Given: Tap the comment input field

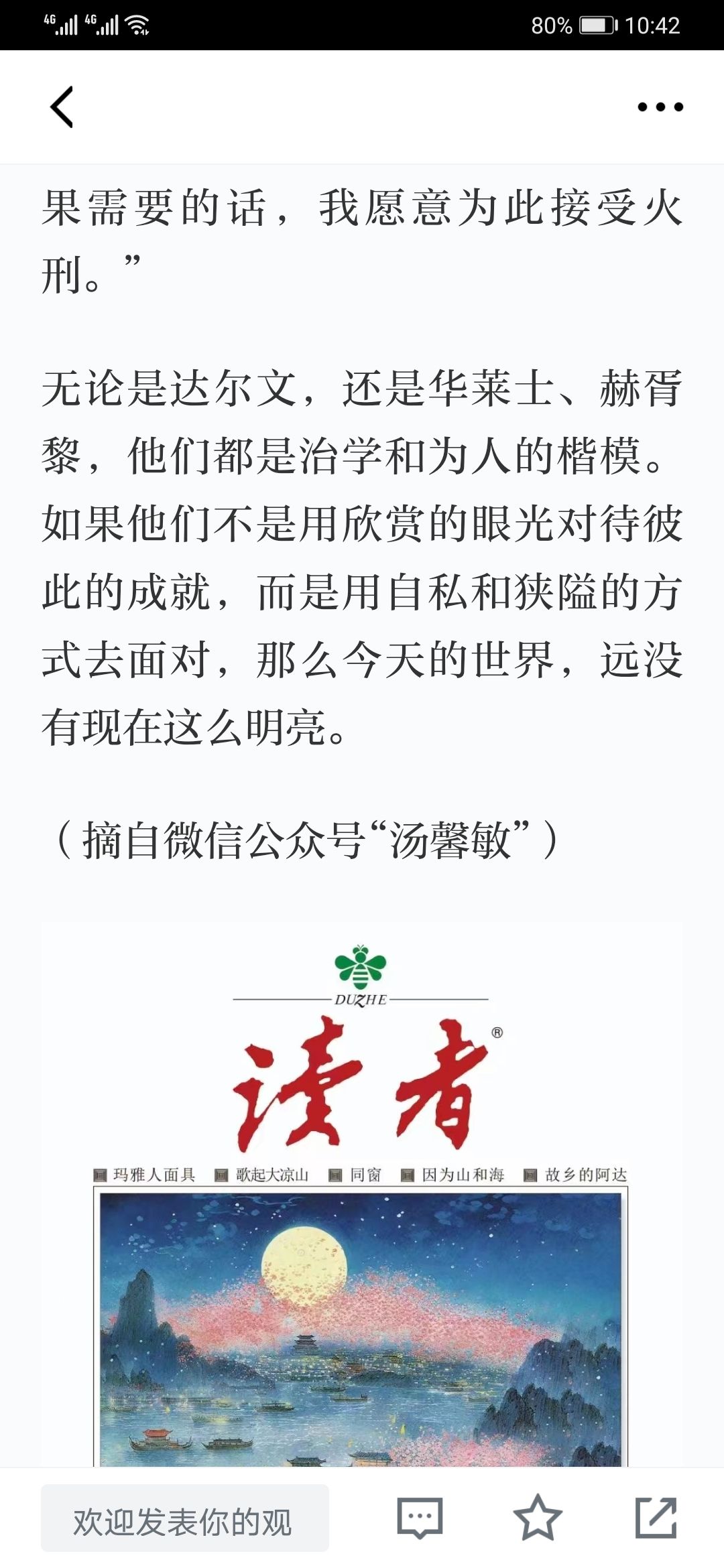Looking at the screenshot, I should point(185,1518).
